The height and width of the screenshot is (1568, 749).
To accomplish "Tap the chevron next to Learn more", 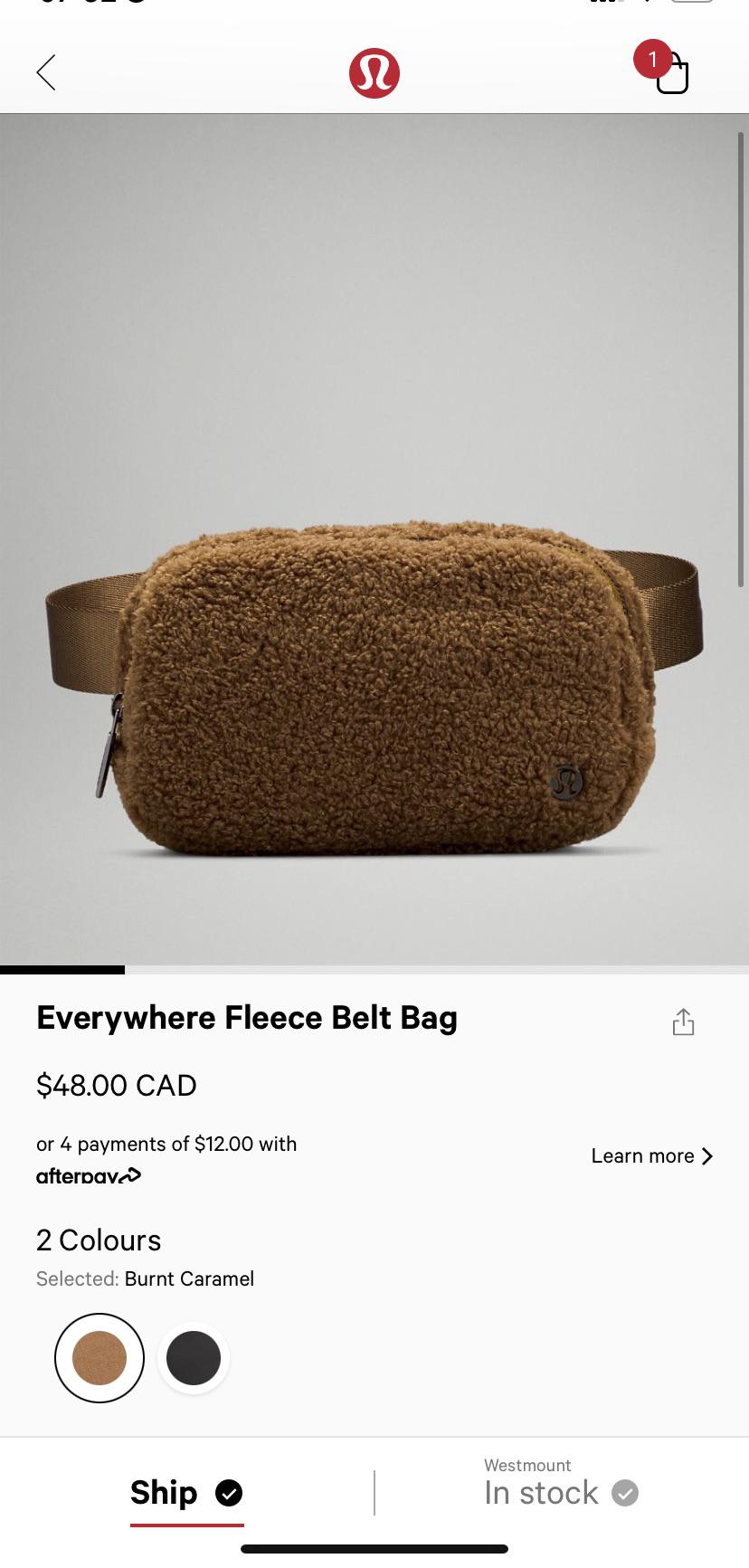I will click(x=710, y=1155).
